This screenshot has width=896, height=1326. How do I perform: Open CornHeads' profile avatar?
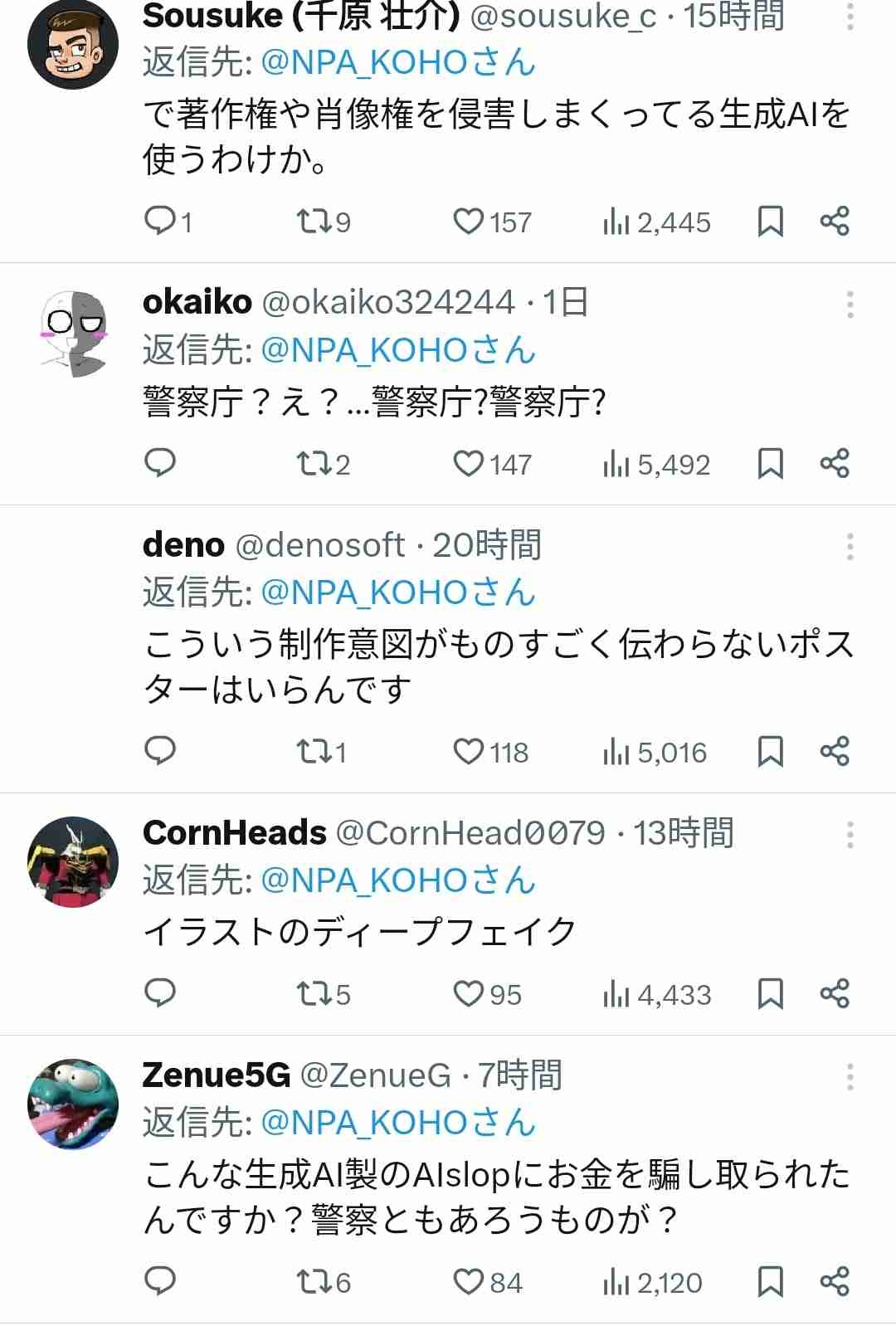(73, 862)
